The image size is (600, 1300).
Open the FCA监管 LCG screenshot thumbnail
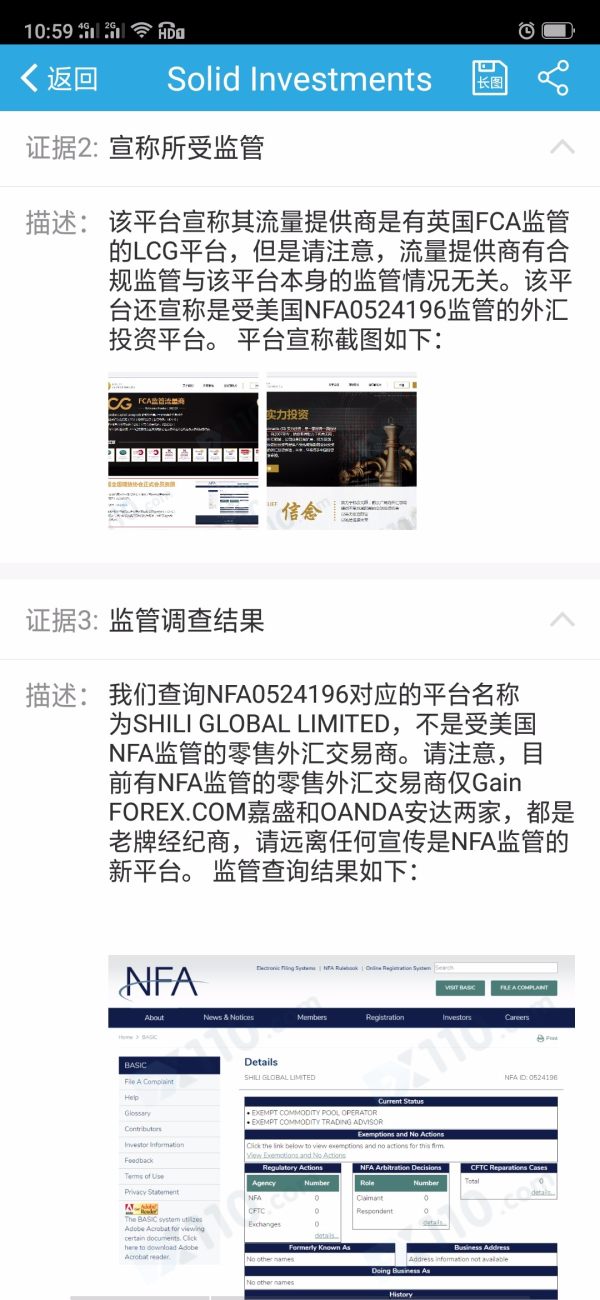click(184, 451)
